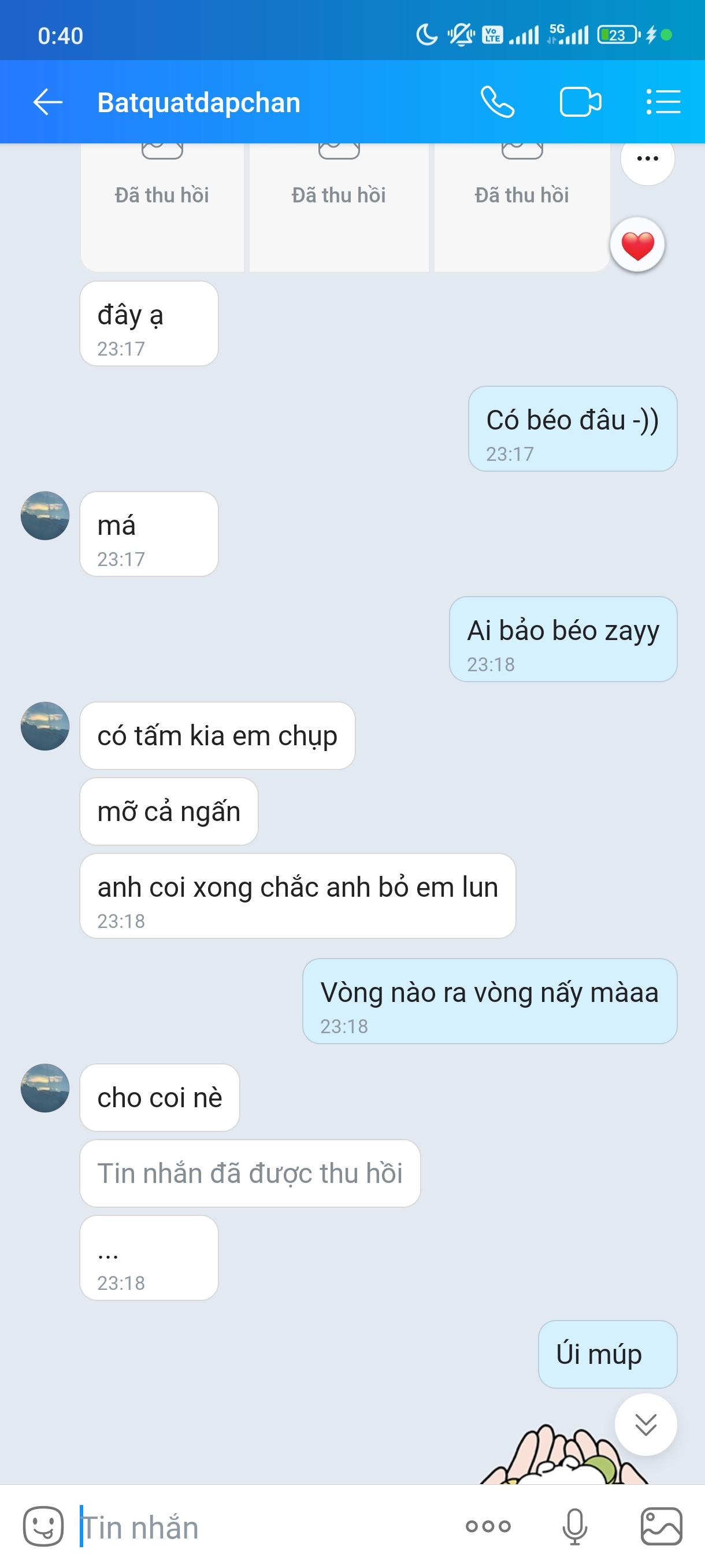This screenshot has height=1568, width=705.
Task: Tap the heart reaction on recalled photos
Action: coord(637,245)
